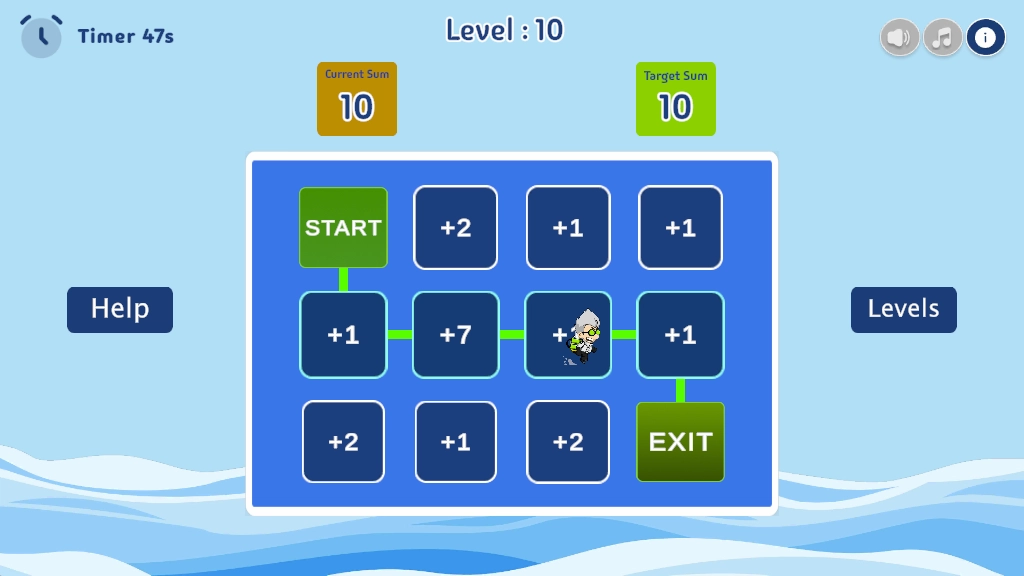This screenshot has width=1024, height=576.
Task: Toggle the background music note icon
Action: (x=942, y=37)
